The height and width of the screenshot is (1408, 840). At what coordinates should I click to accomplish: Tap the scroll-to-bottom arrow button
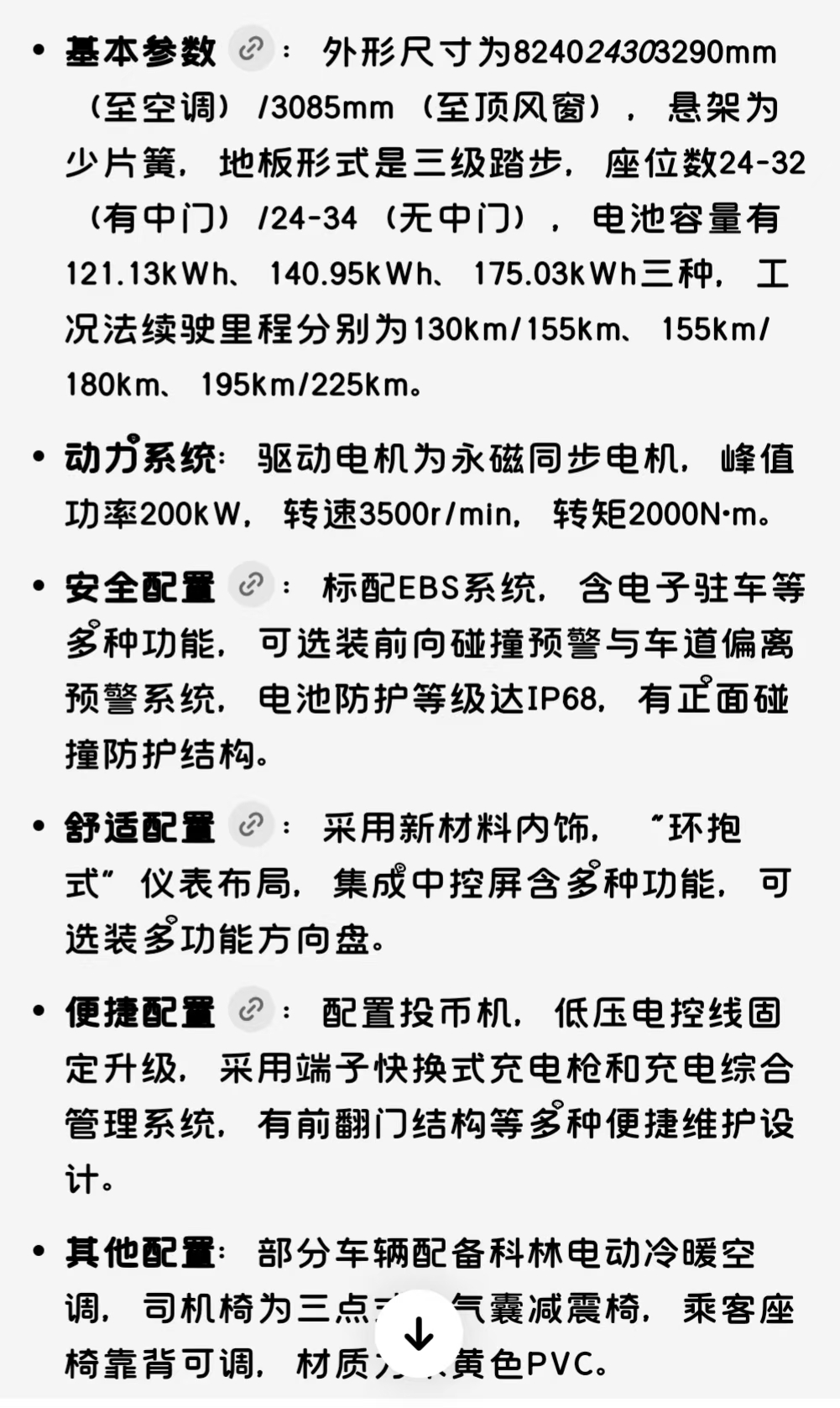pos(418,1333)
